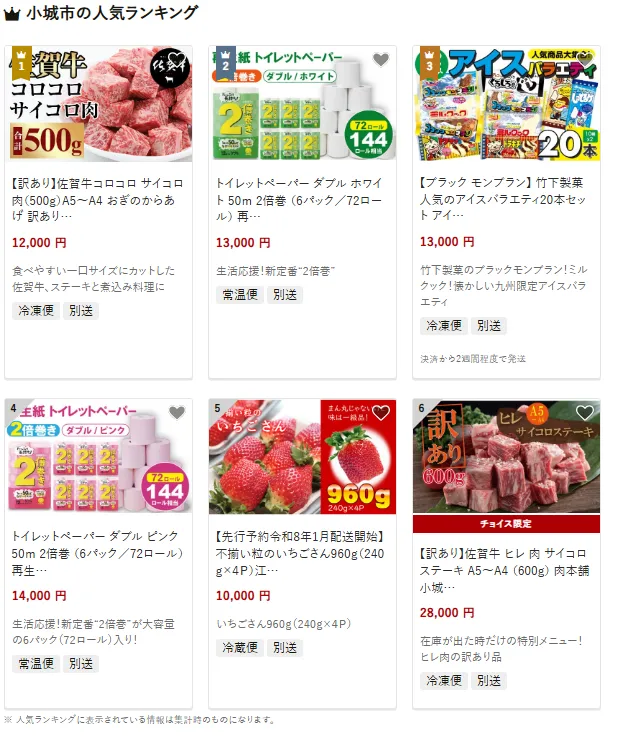This screenshot has height=736, width=625.
Task: Tap the heart on the pink toilet paper
Action: point(177,413)
